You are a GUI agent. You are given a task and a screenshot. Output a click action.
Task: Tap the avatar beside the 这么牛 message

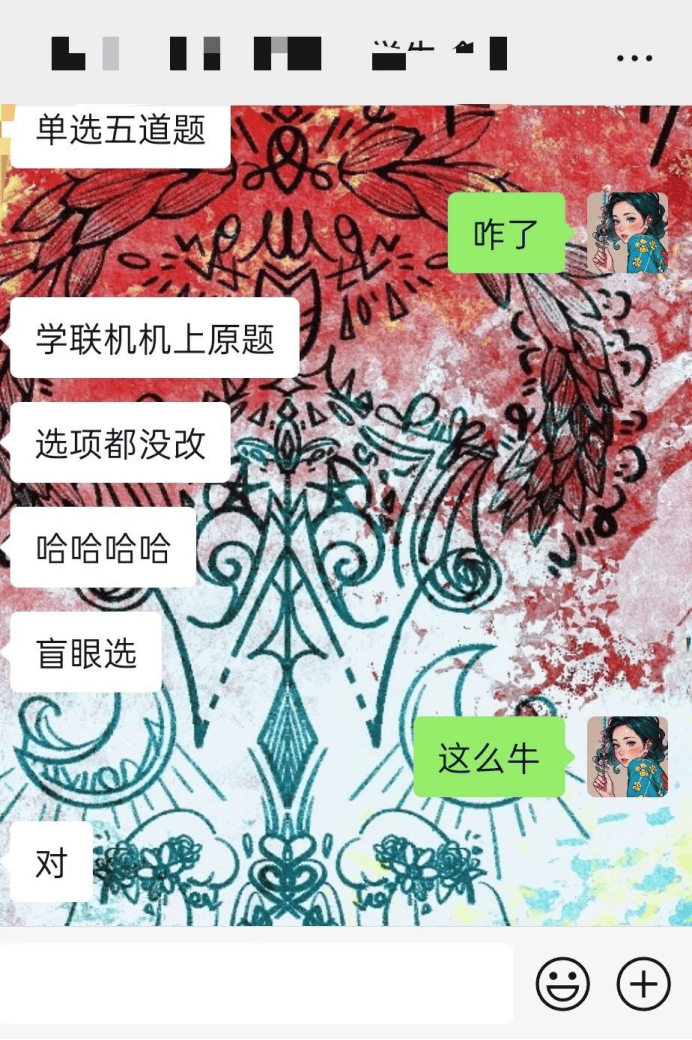(627, 757)
